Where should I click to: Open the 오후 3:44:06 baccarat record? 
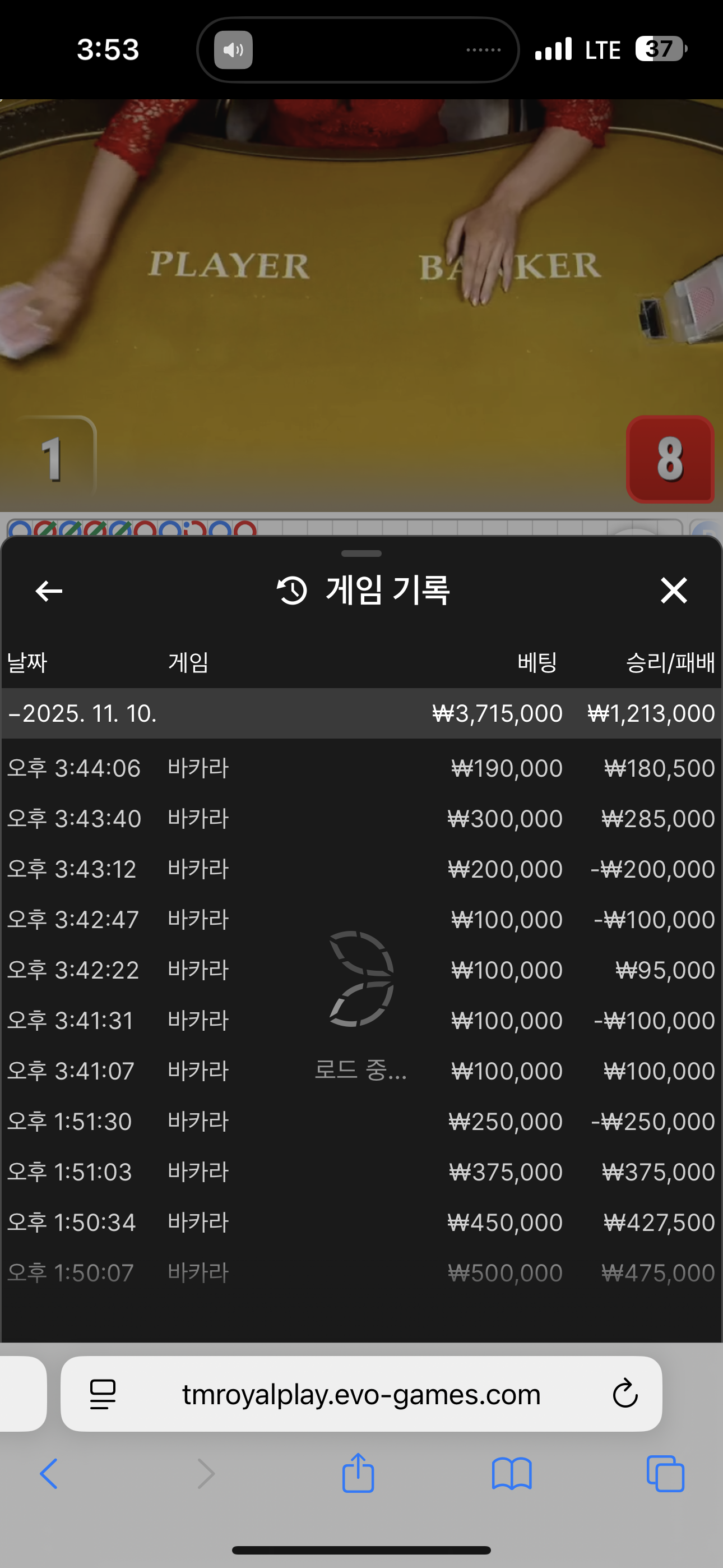(361, 768)
